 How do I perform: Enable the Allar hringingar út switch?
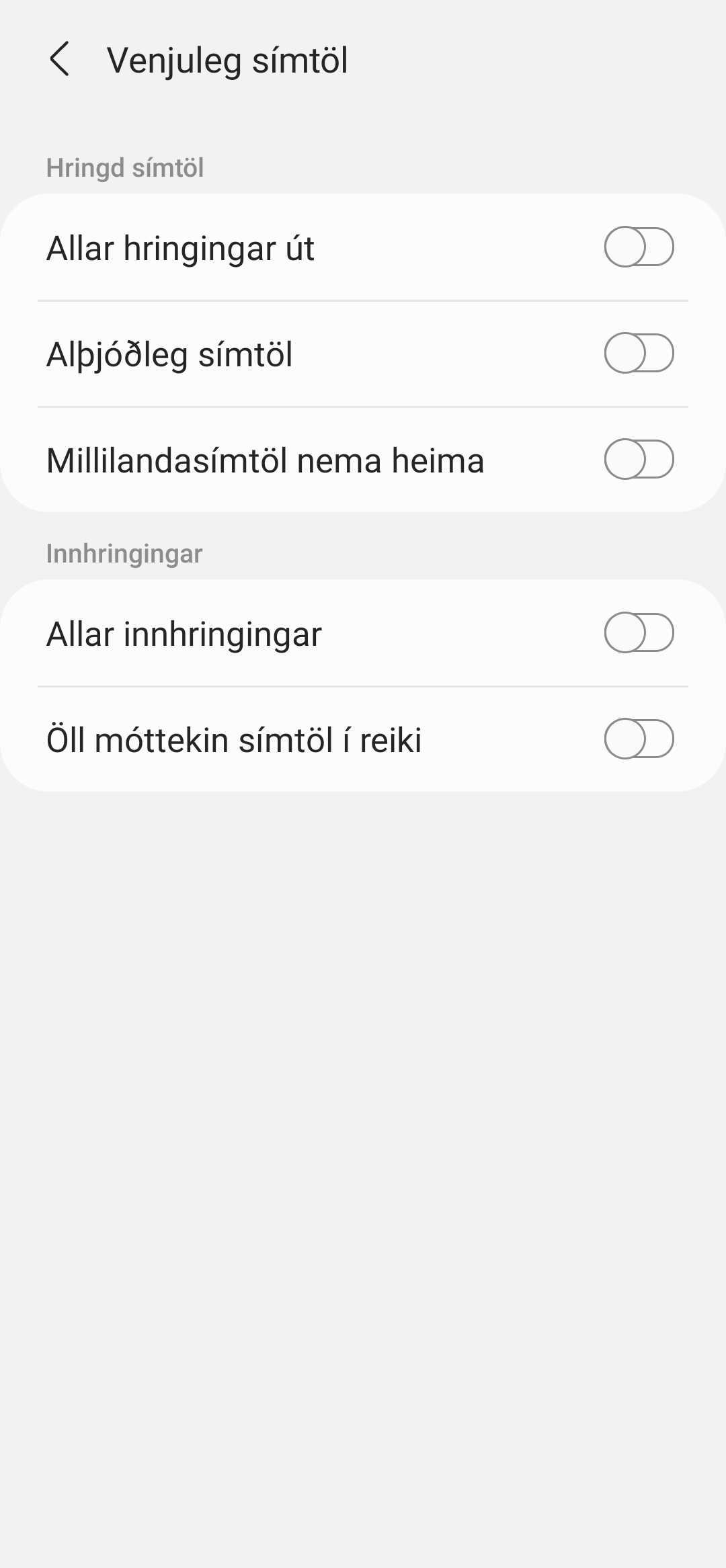pos(639,247)
